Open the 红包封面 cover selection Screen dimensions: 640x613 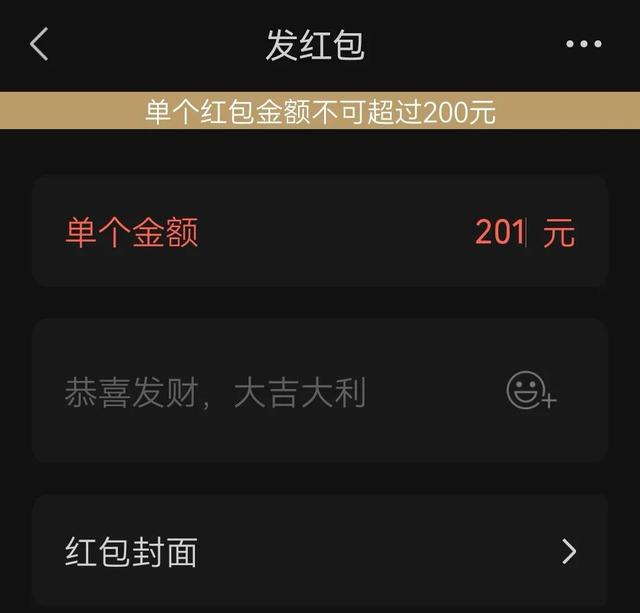pos(320,552)
